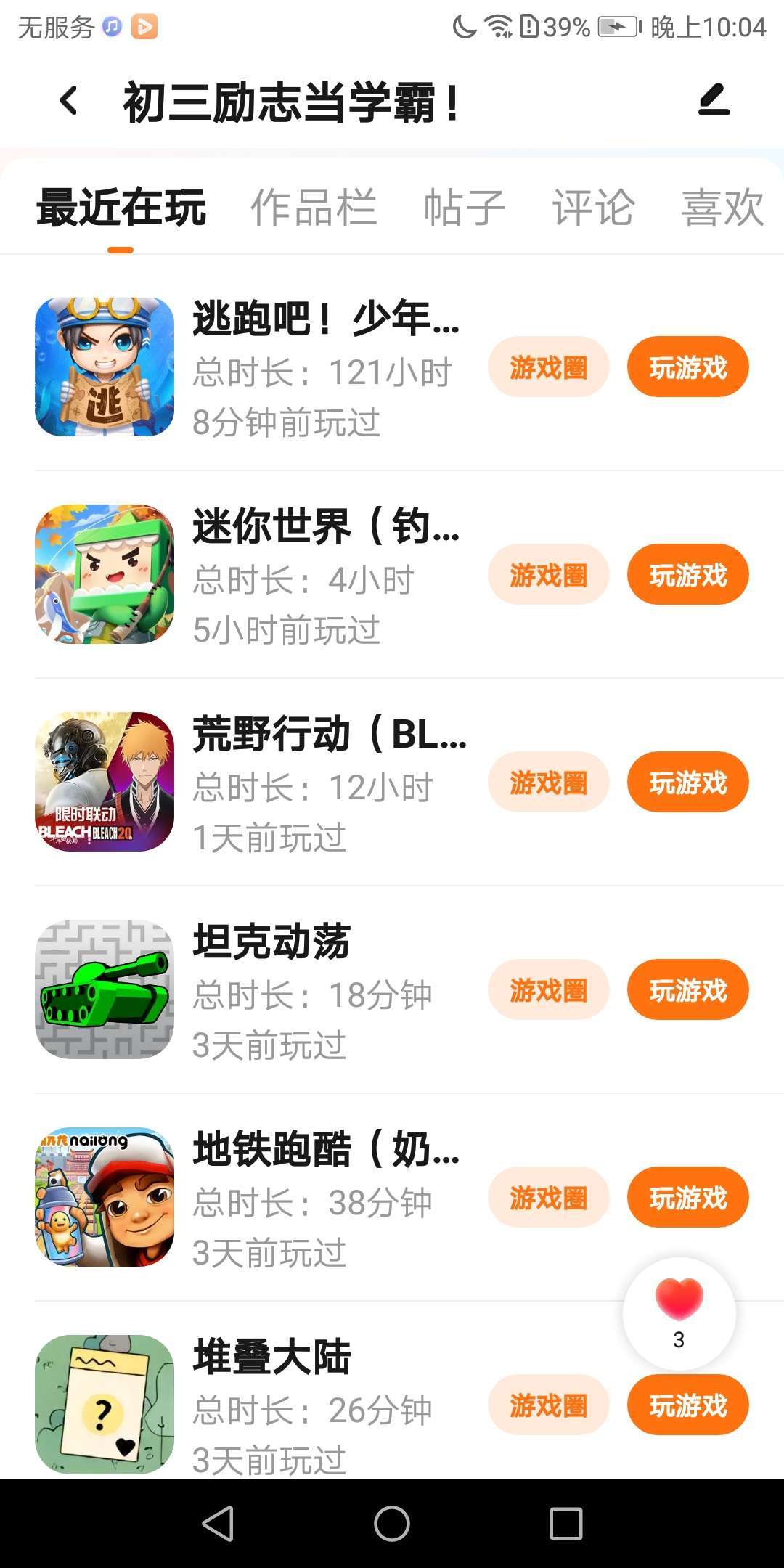Screen dimensions: 784x1568
Task: Play 坦克动荡 using 玩游戏 button
Action: 687,990
